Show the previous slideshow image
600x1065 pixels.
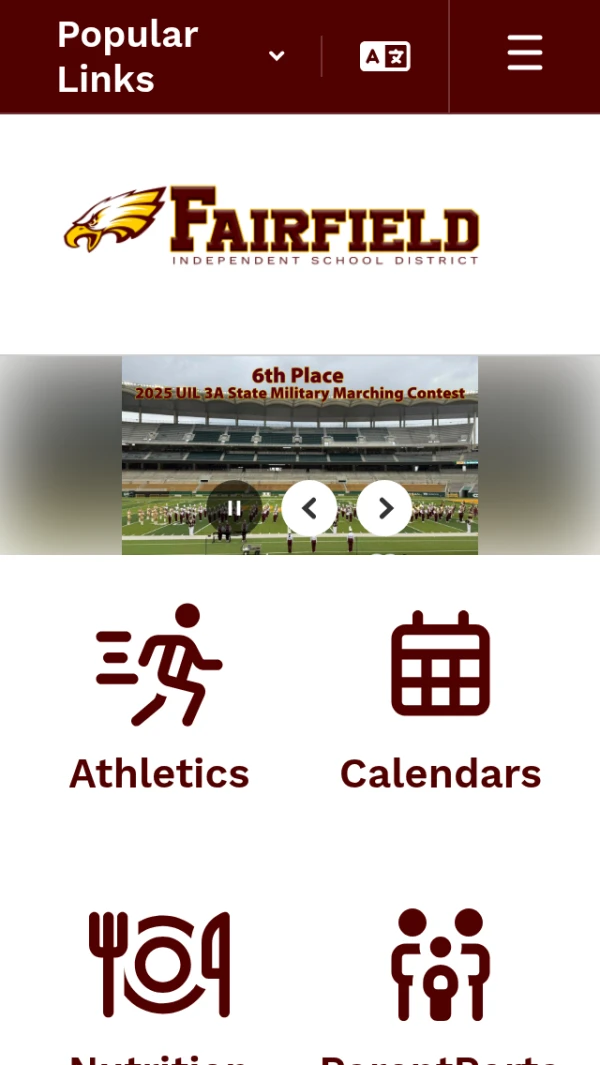[309, 508]
